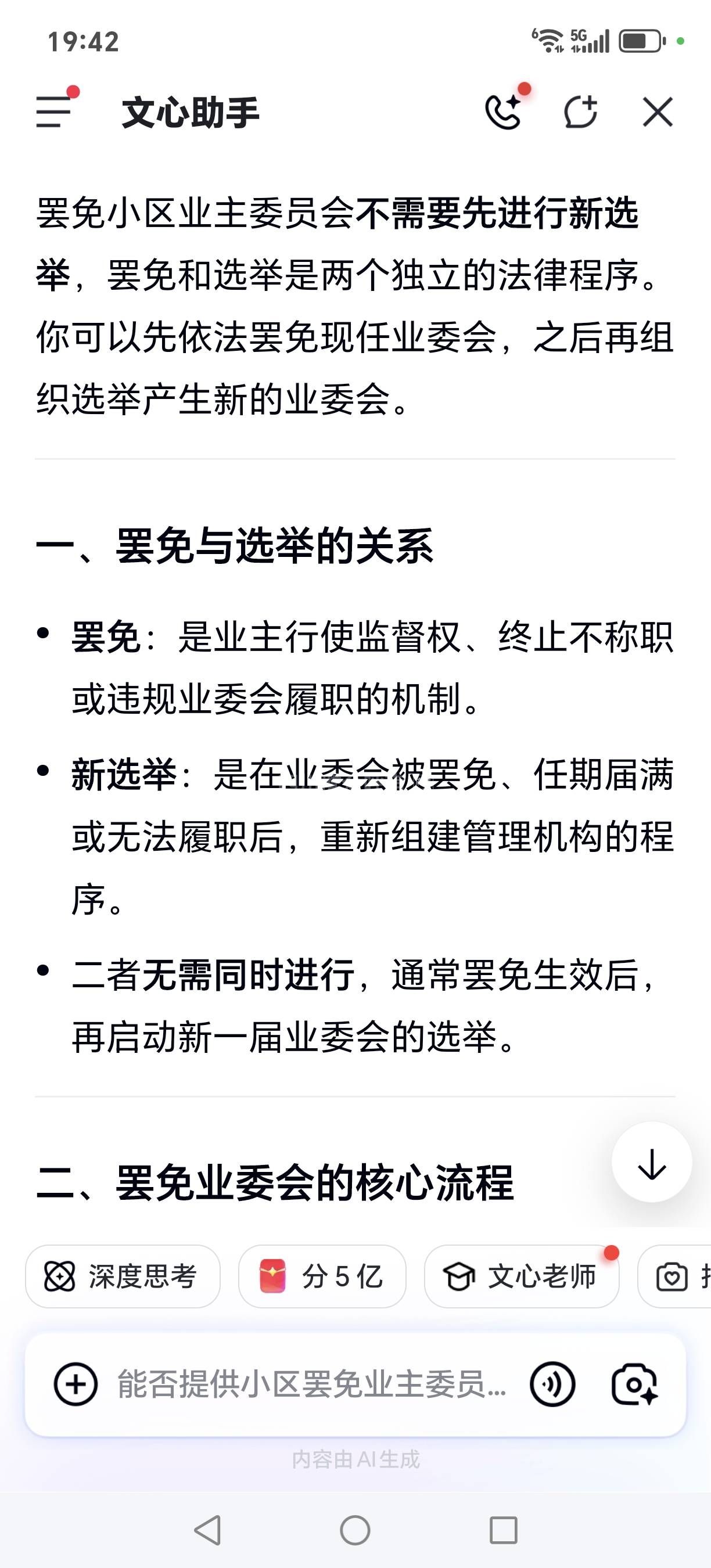Open the AI camera in the message bar
This screenshot has height=1568, width=711.
point(634,1384)
